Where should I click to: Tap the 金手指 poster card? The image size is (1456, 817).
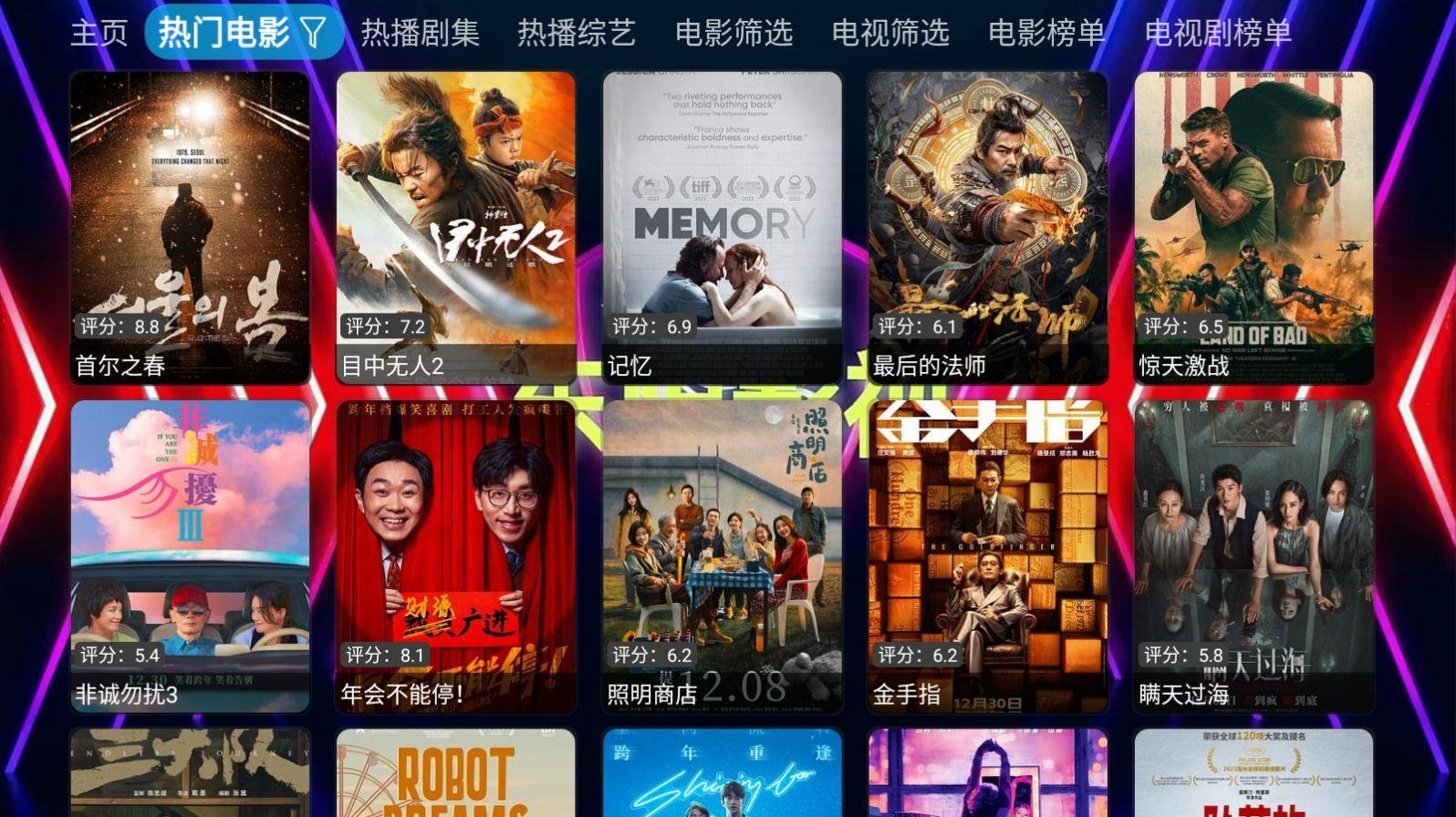988,556
